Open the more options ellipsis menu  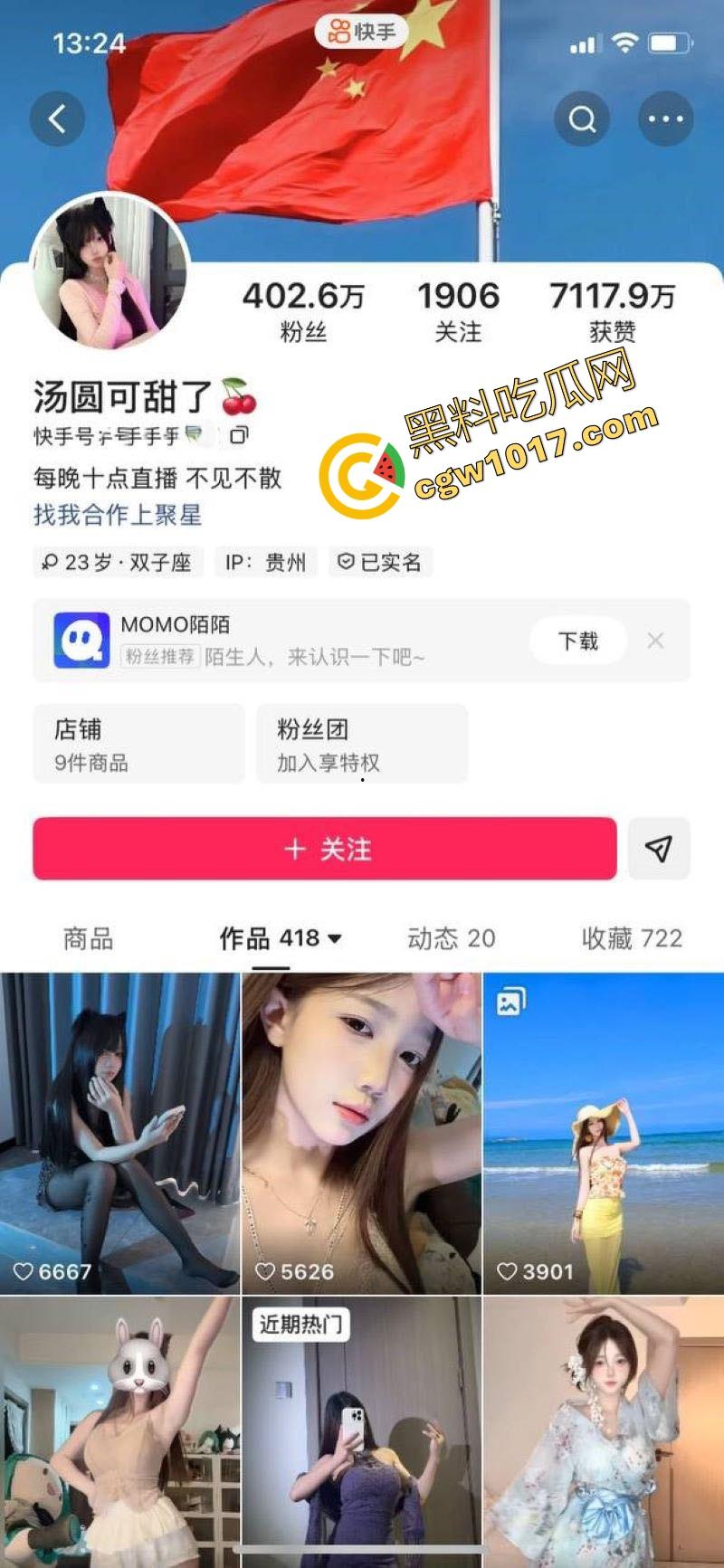tap(665, 119)
